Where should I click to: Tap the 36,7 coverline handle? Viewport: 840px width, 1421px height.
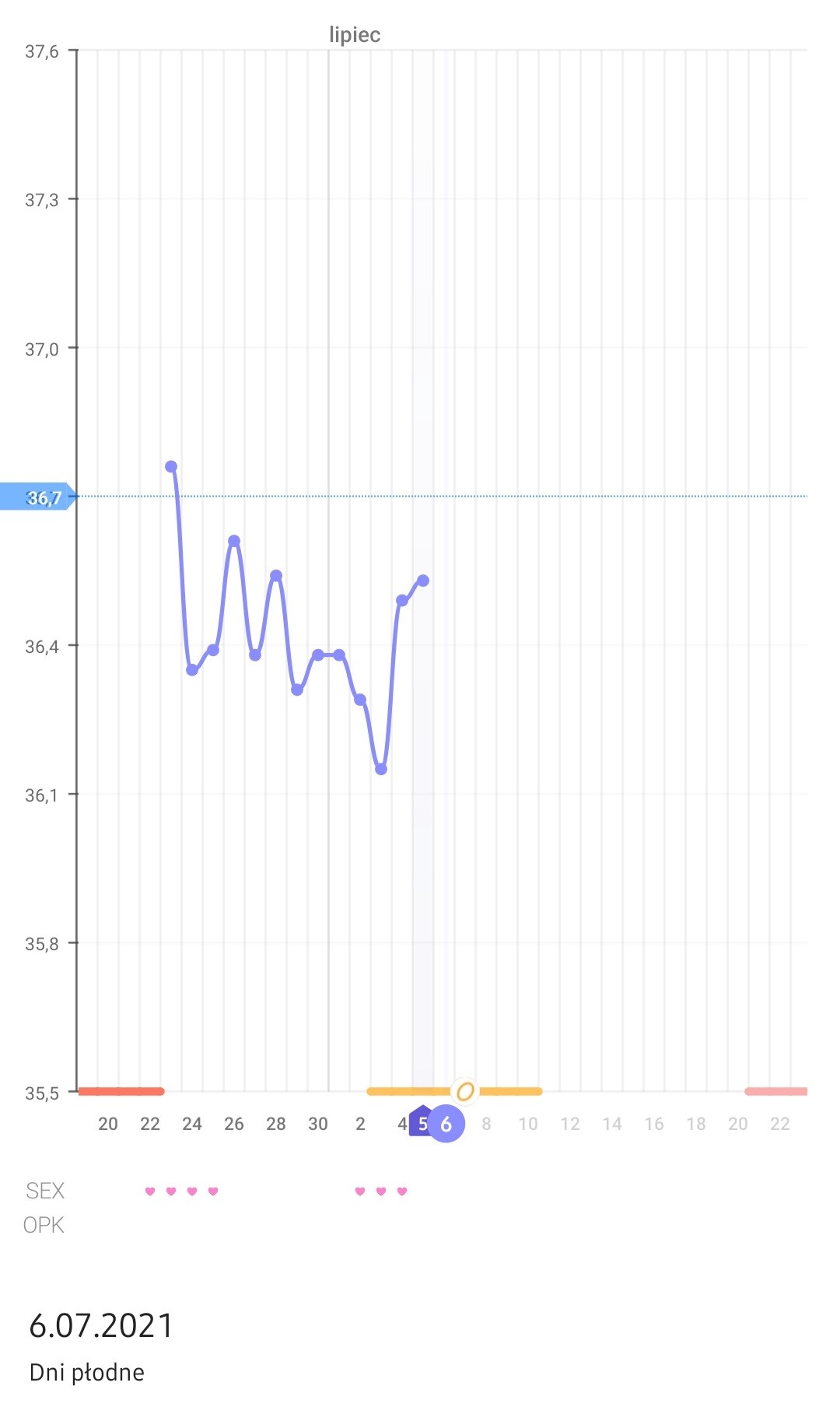[37, 496]
